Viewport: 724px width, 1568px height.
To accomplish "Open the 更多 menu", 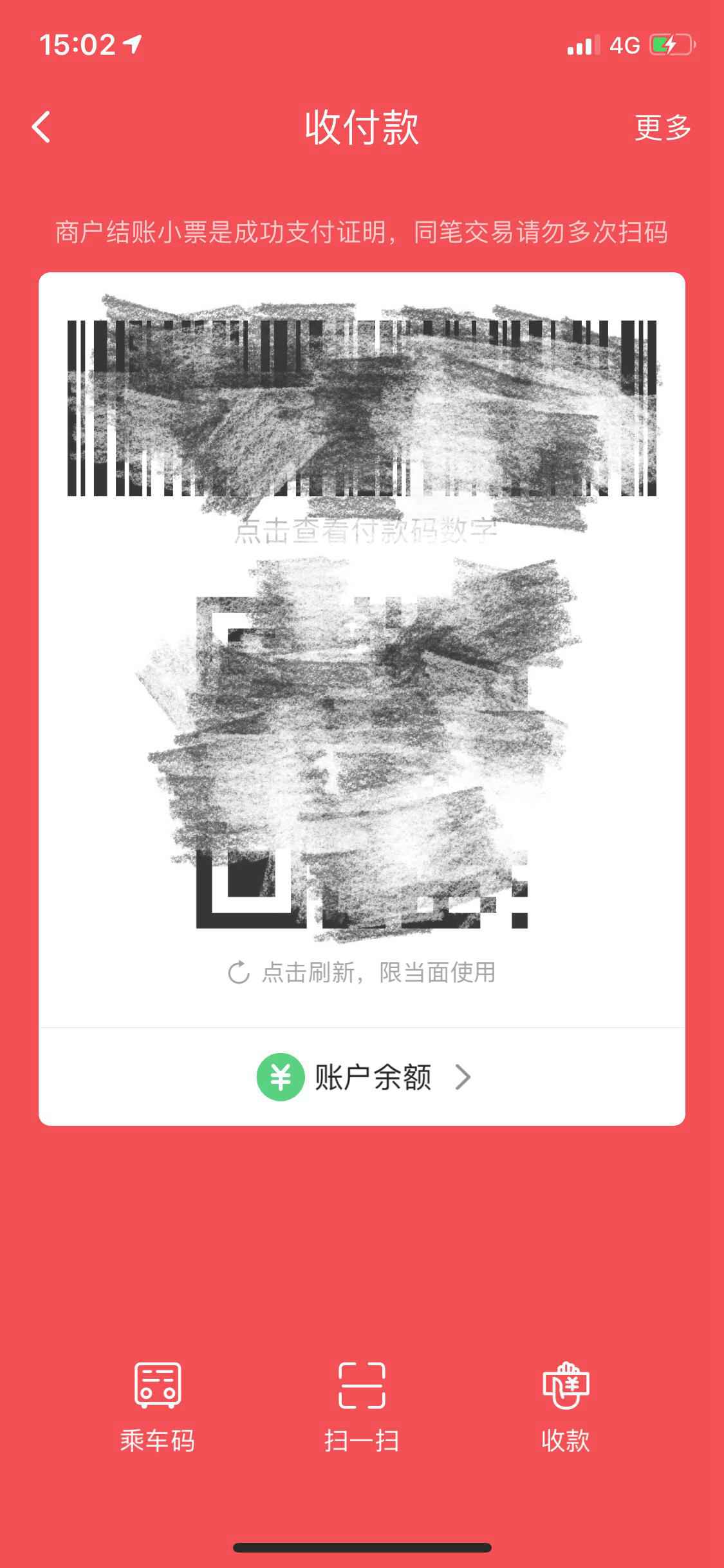I will click(663, 127).
